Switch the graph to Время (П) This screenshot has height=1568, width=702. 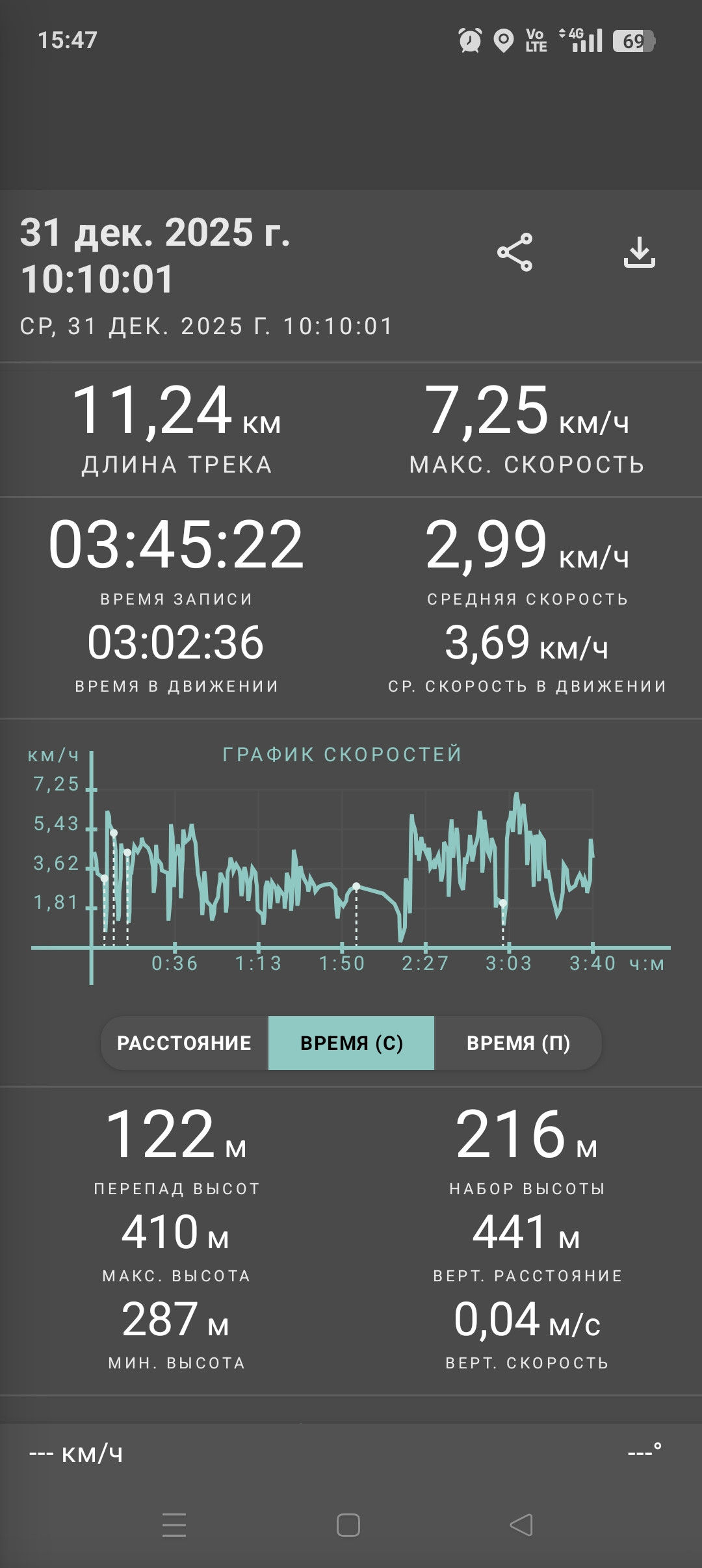(518, 1043)
